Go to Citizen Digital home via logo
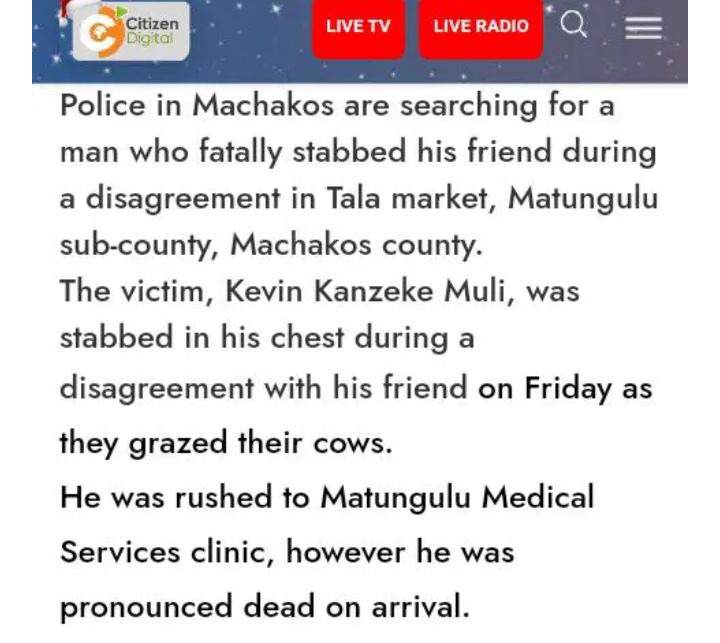 pos(130,31)
